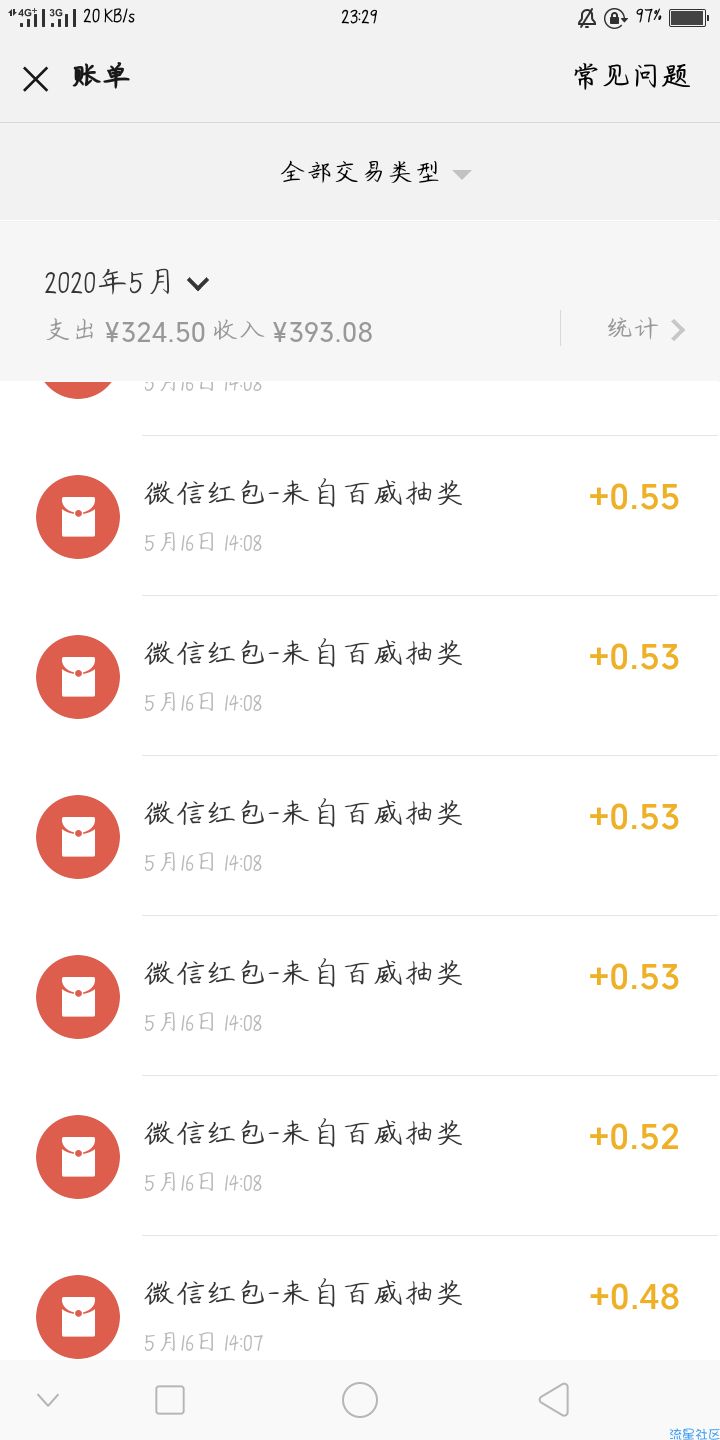Viewport: 720px width, 1440px height.
Task: Change the month from 2020年5月
Action: [127, 283]
